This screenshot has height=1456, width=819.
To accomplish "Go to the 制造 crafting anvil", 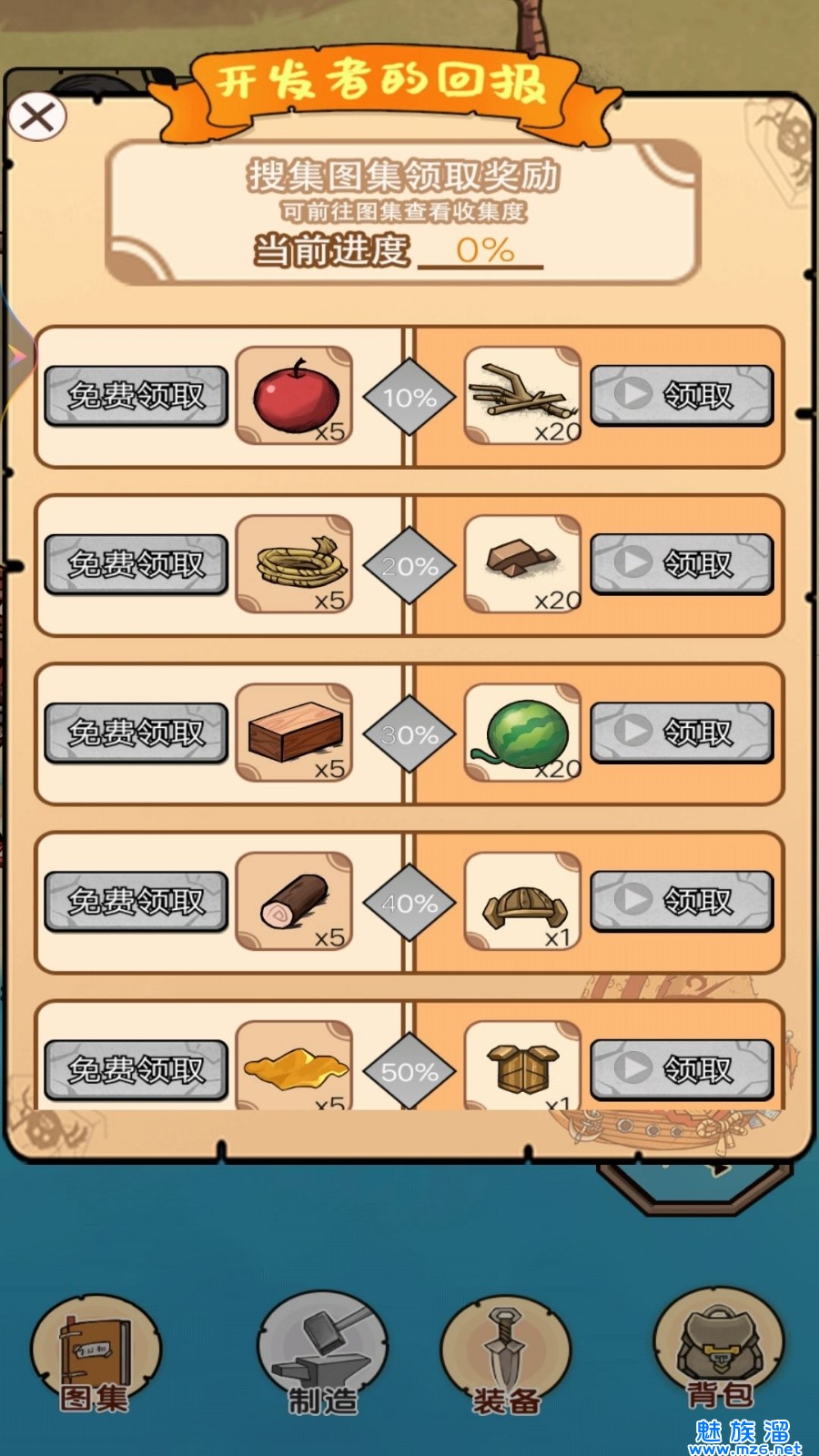I will (x=322, y=1356).
